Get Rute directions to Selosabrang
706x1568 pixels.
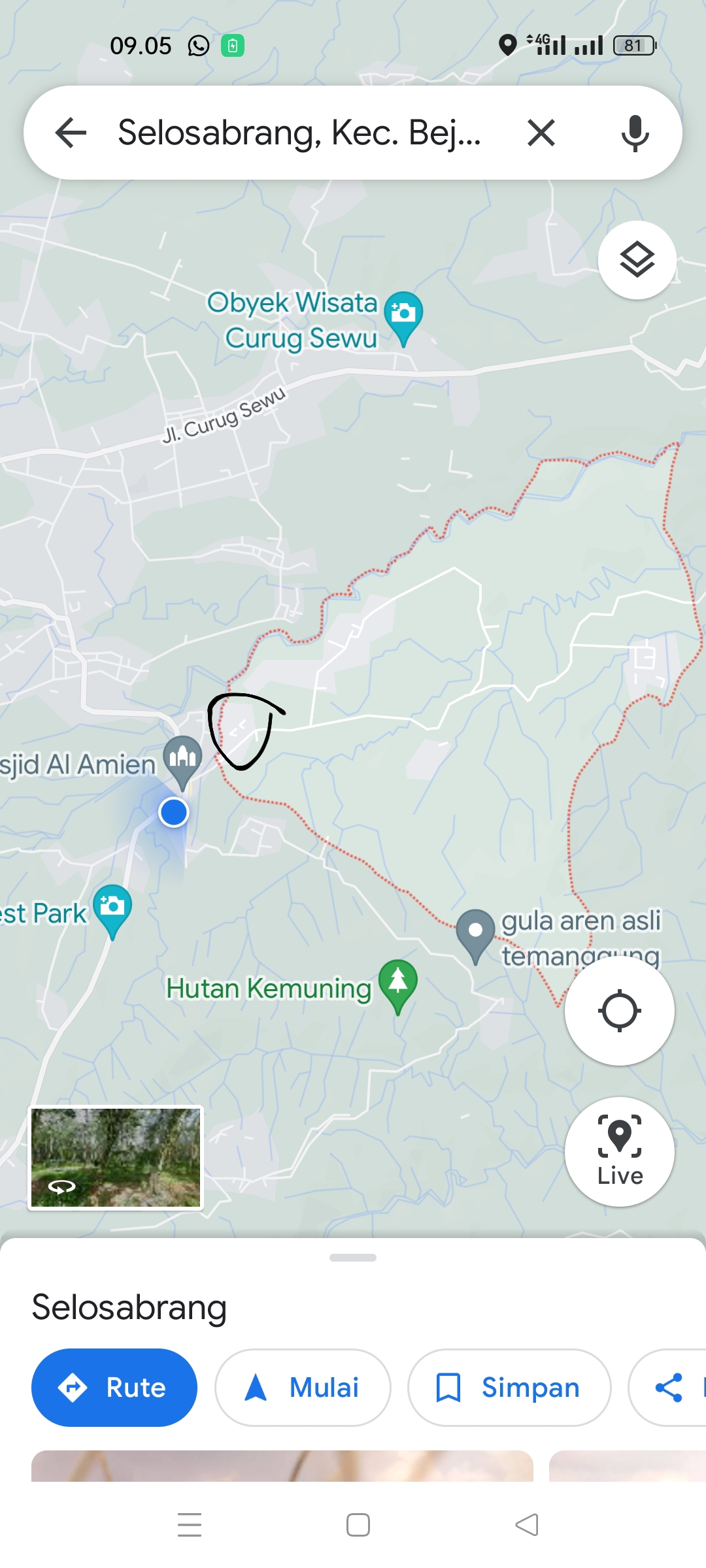pyautogui.click(x=114, y=1387)
